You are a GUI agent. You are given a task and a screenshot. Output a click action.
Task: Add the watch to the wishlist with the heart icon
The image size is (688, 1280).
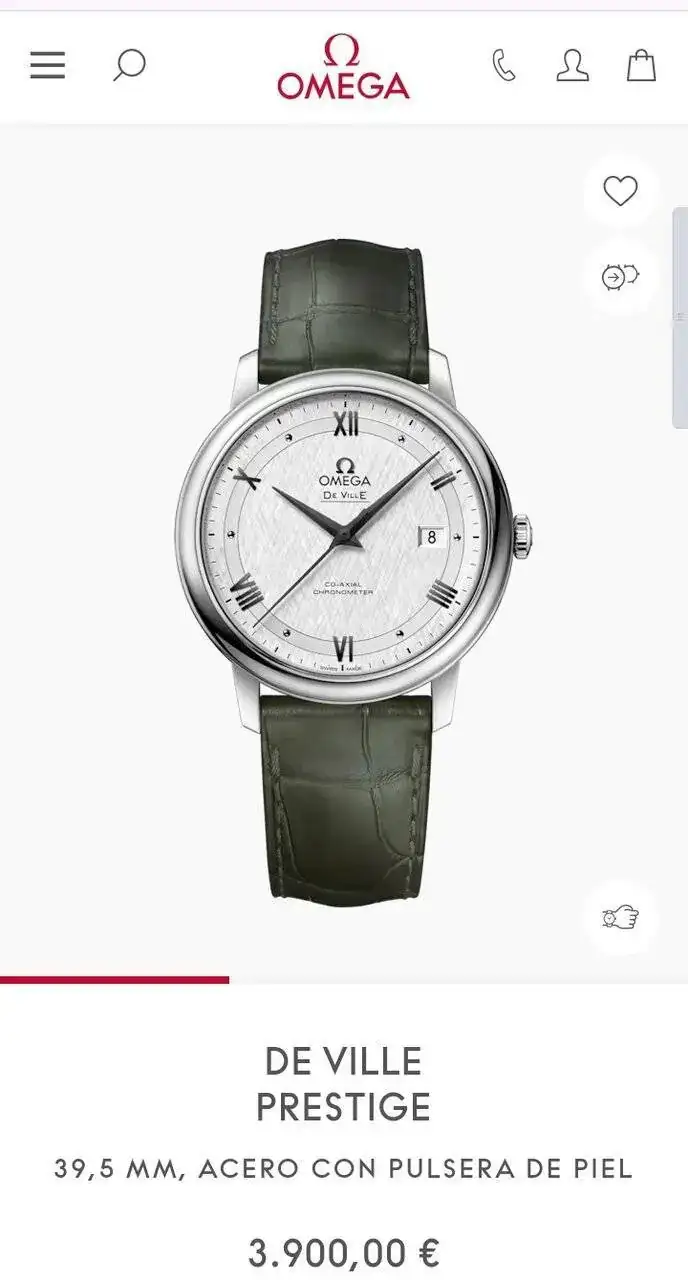[620, 191]
